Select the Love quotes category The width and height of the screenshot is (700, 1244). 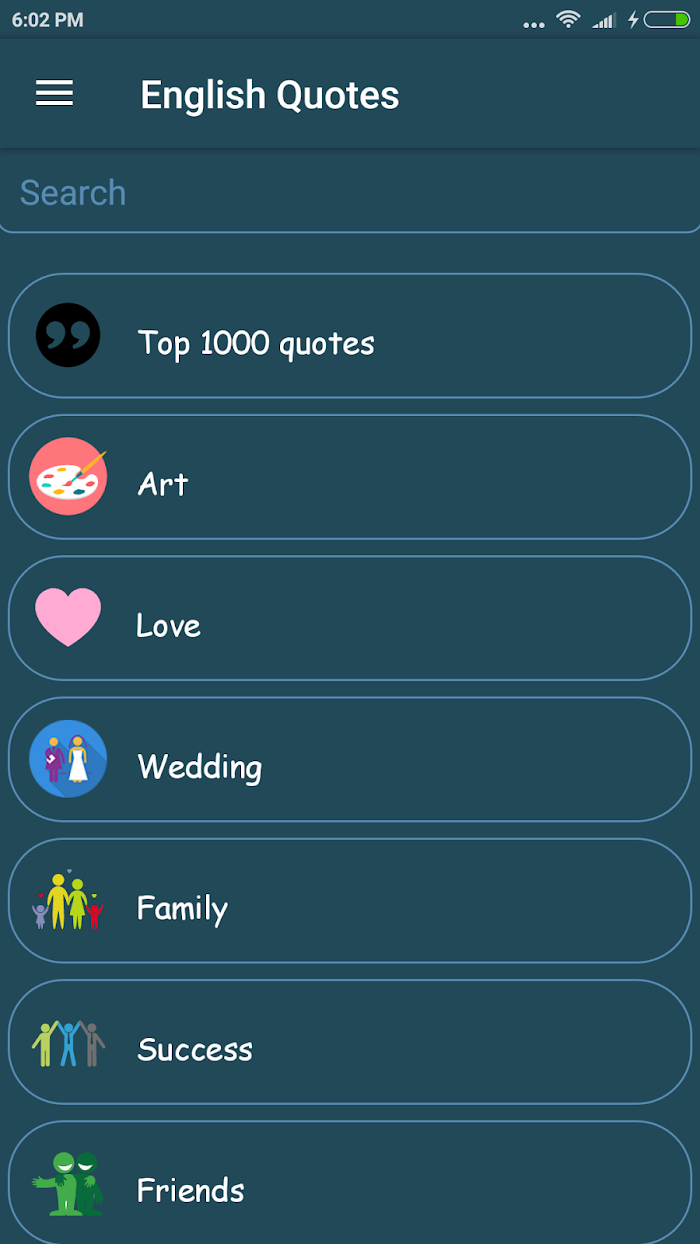click(x=350, y=618)
